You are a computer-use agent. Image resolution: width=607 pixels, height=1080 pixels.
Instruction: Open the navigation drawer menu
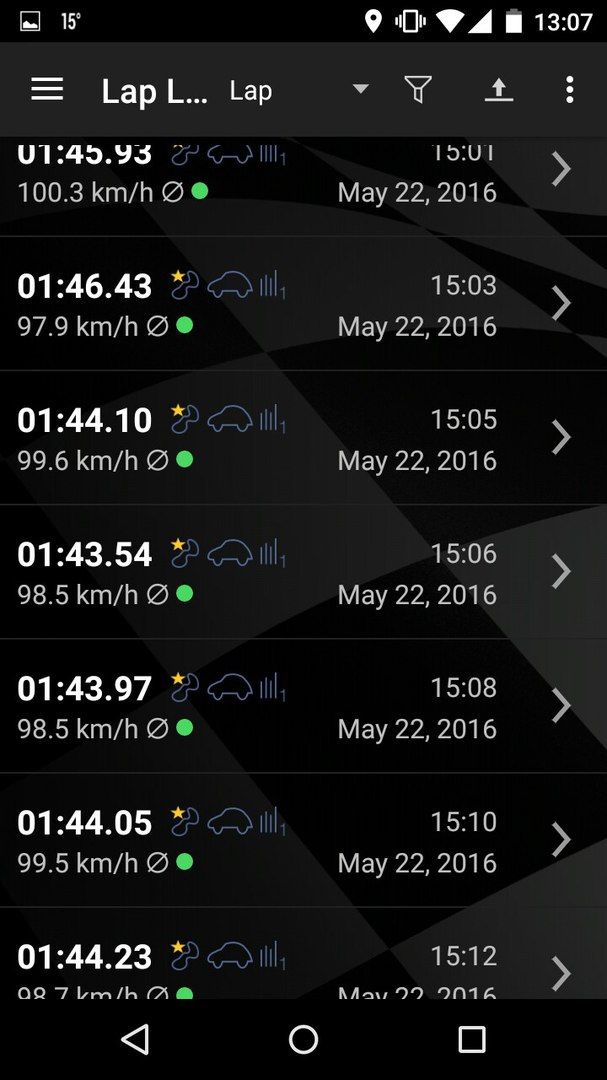47,90
